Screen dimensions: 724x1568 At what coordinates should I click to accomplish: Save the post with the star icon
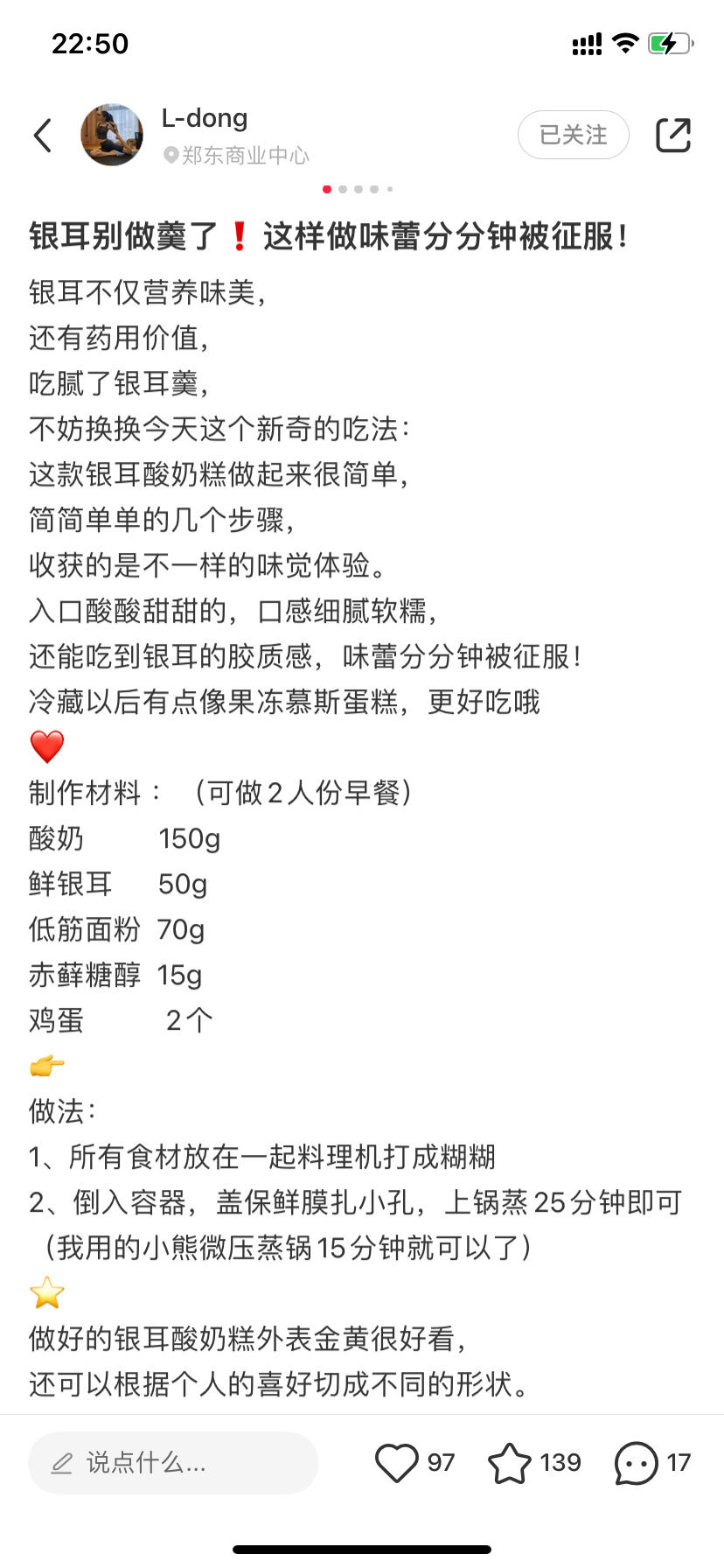click(x=510, y=1462)
